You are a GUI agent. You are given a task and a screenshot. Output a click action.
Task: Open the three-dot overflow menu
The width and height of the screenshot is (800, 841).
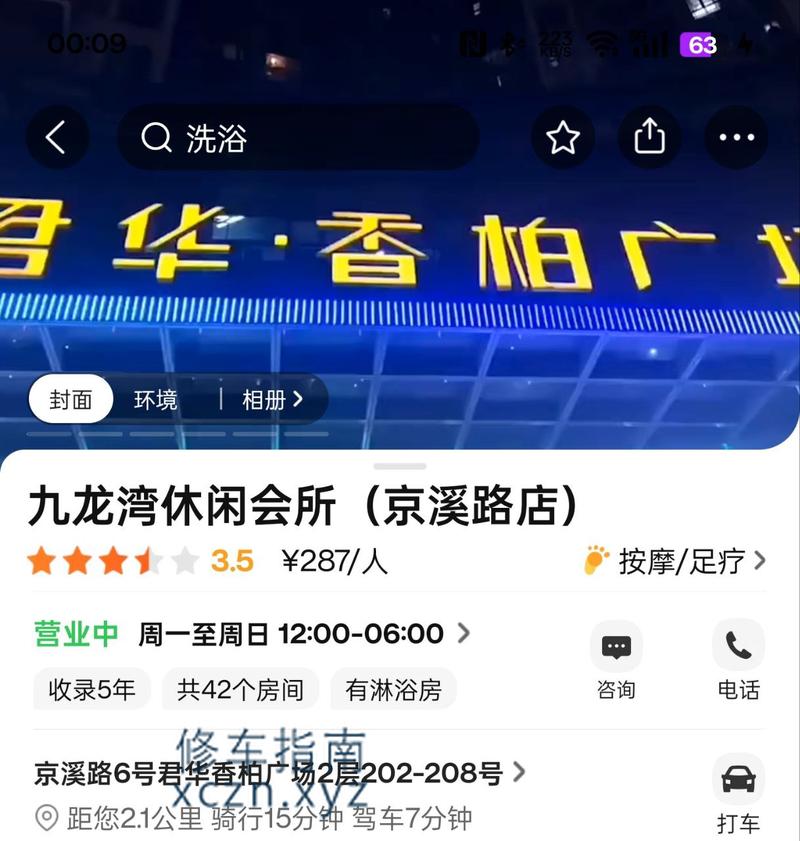click(x=737, y=138)
